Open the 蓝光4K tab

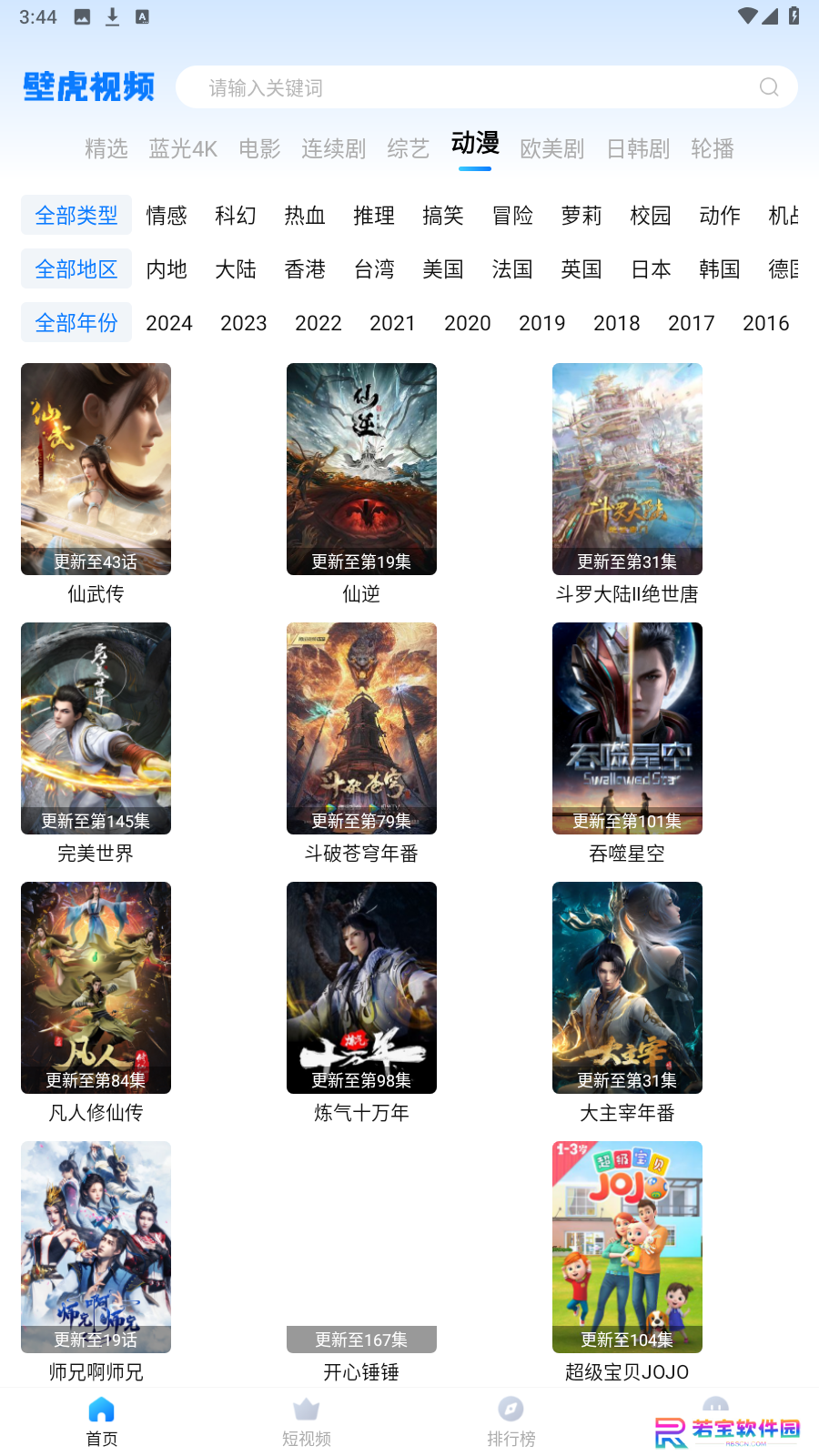(x=183, y=148)
